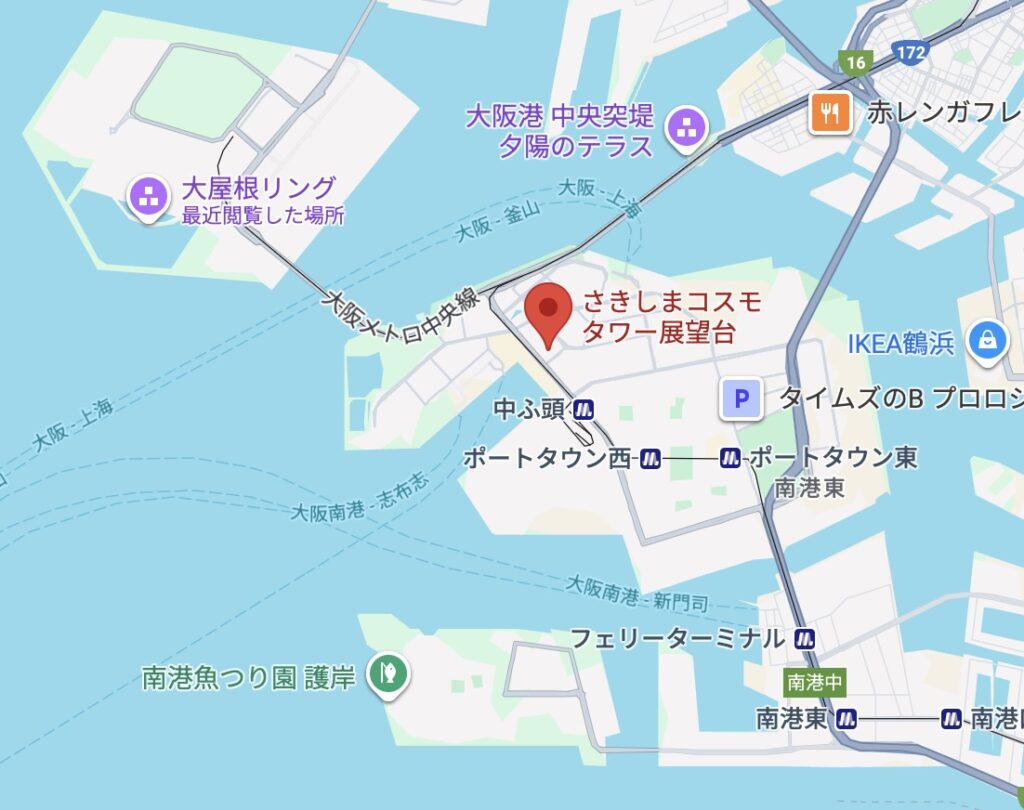Open the タイムズのB parking marker
The width and height of the screenshot is (1024, 810).
[x=741, y=399]
